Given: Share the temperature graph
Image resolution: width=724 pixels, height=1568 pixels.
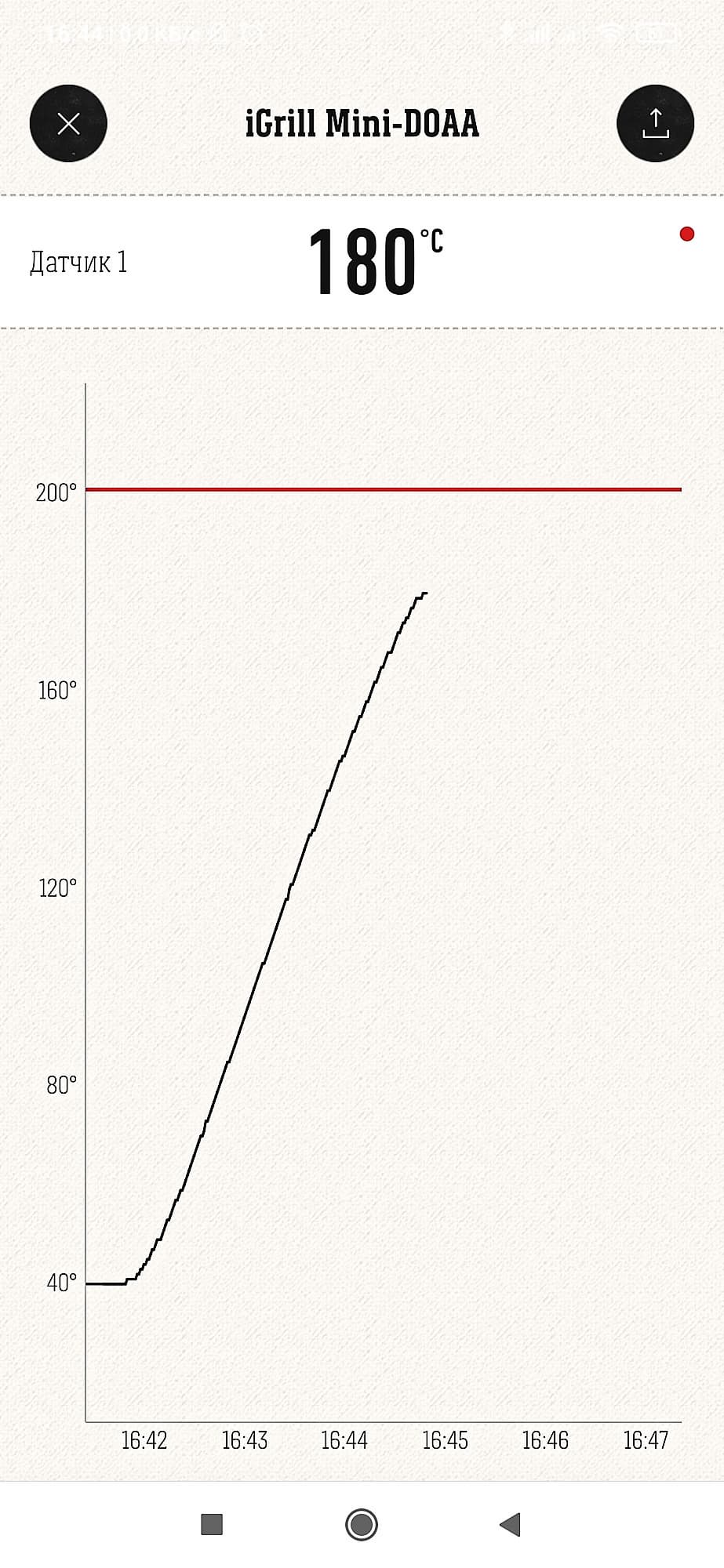Looking at the screenshot, I should point(655,124).
